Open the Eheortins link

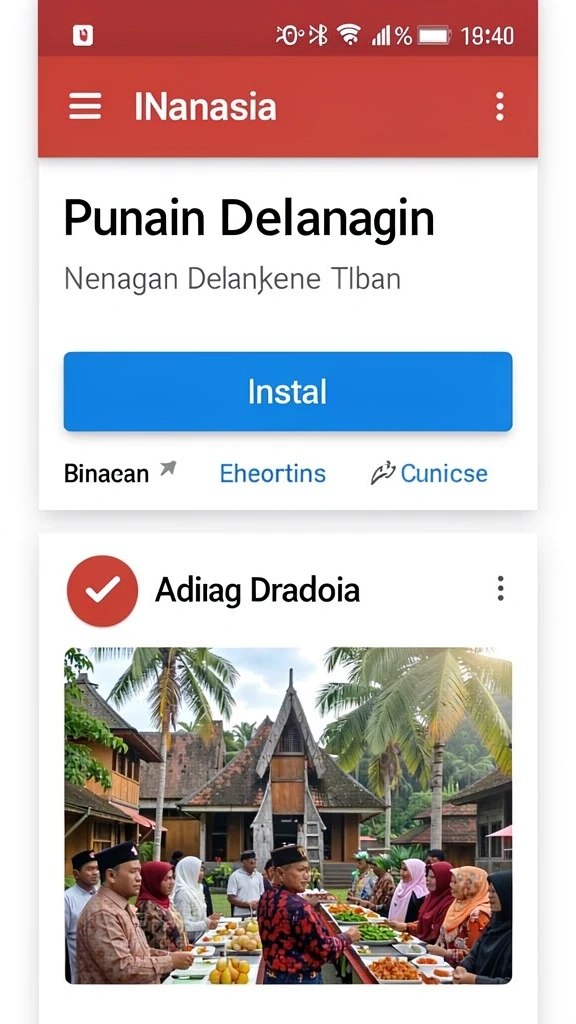[x=272, y=473]
